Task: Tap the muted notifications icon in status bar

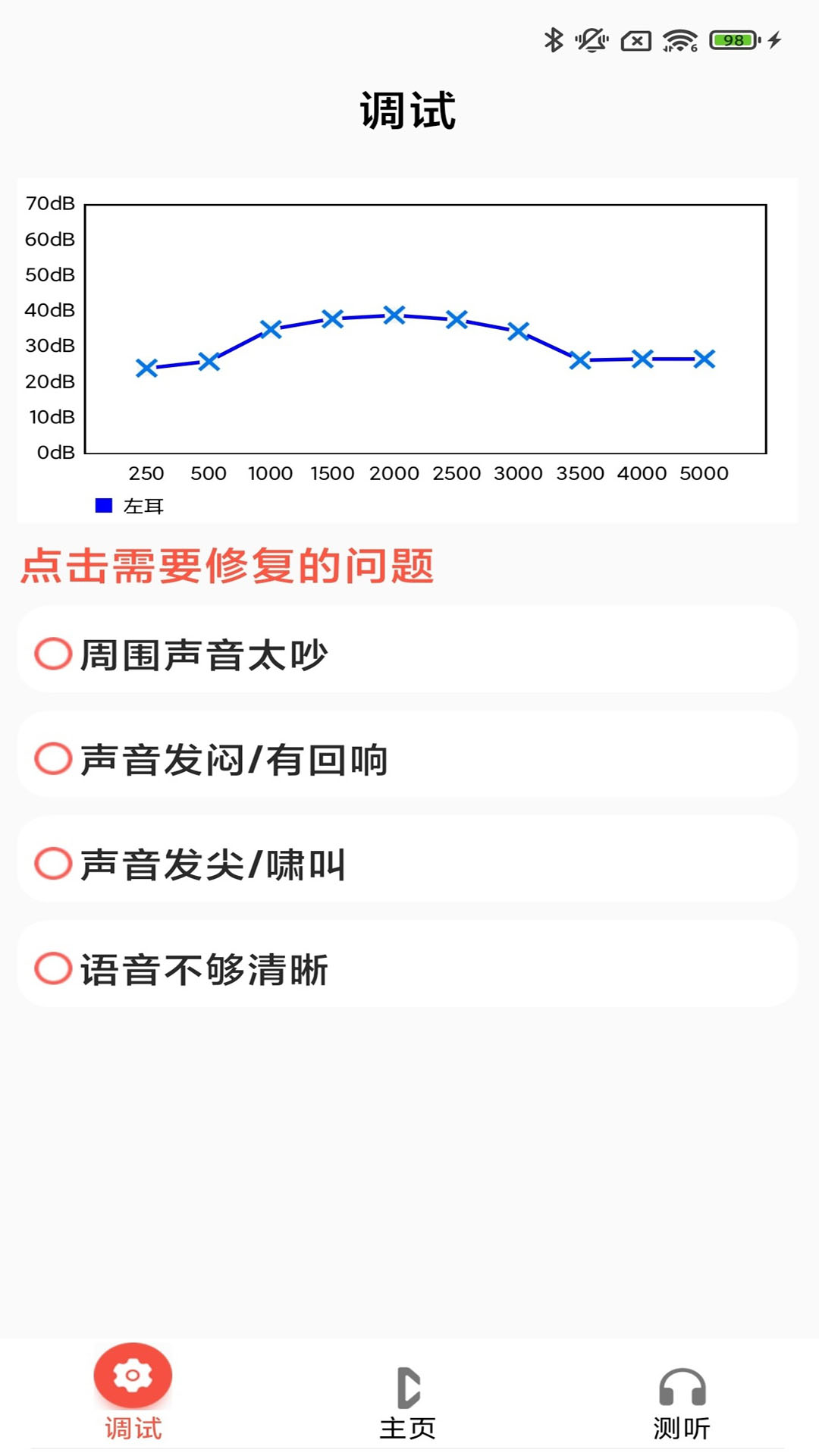Action: tap(591, 40)
